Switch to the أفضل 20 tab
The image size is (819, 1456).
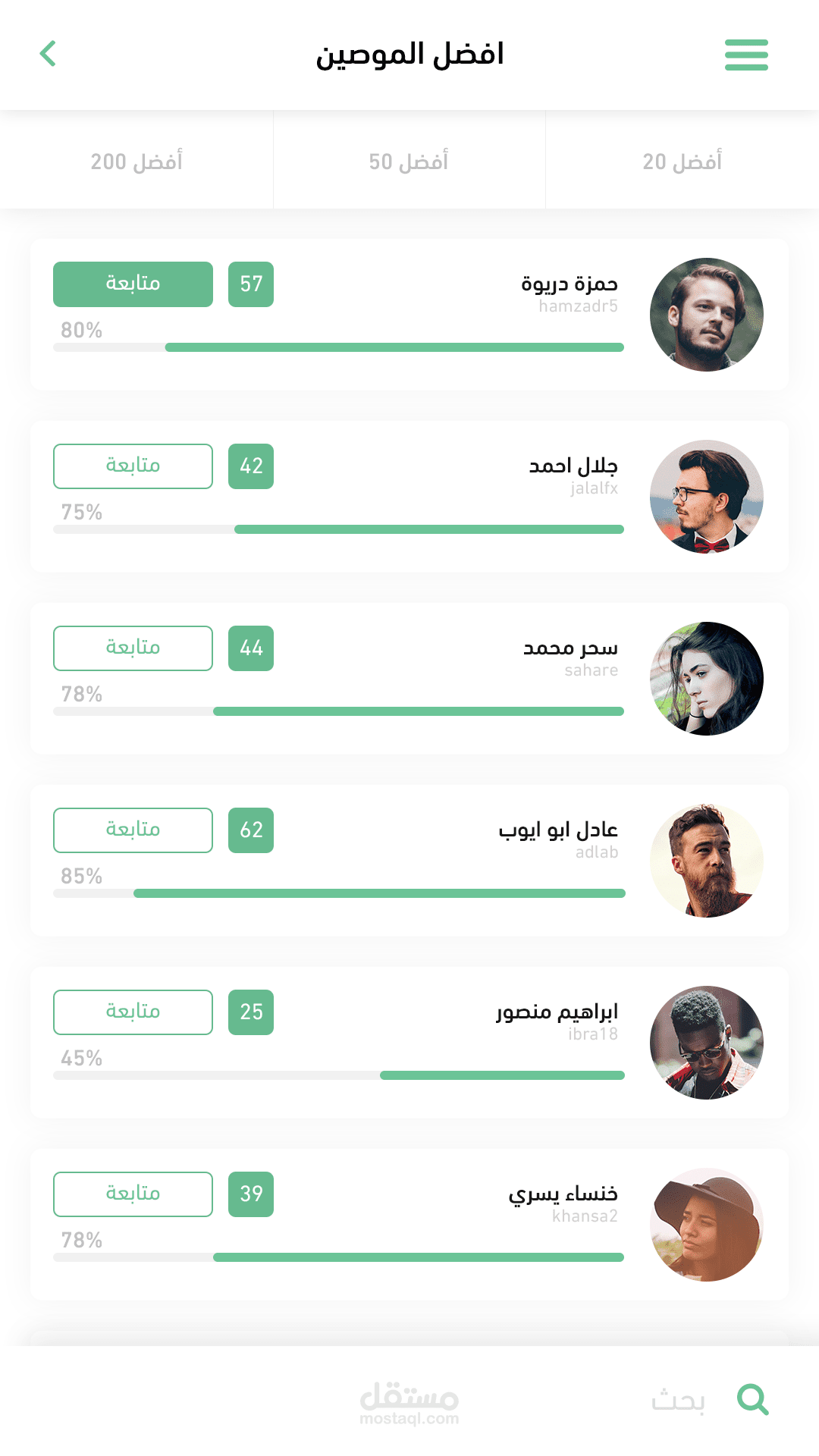coord(682,160)
